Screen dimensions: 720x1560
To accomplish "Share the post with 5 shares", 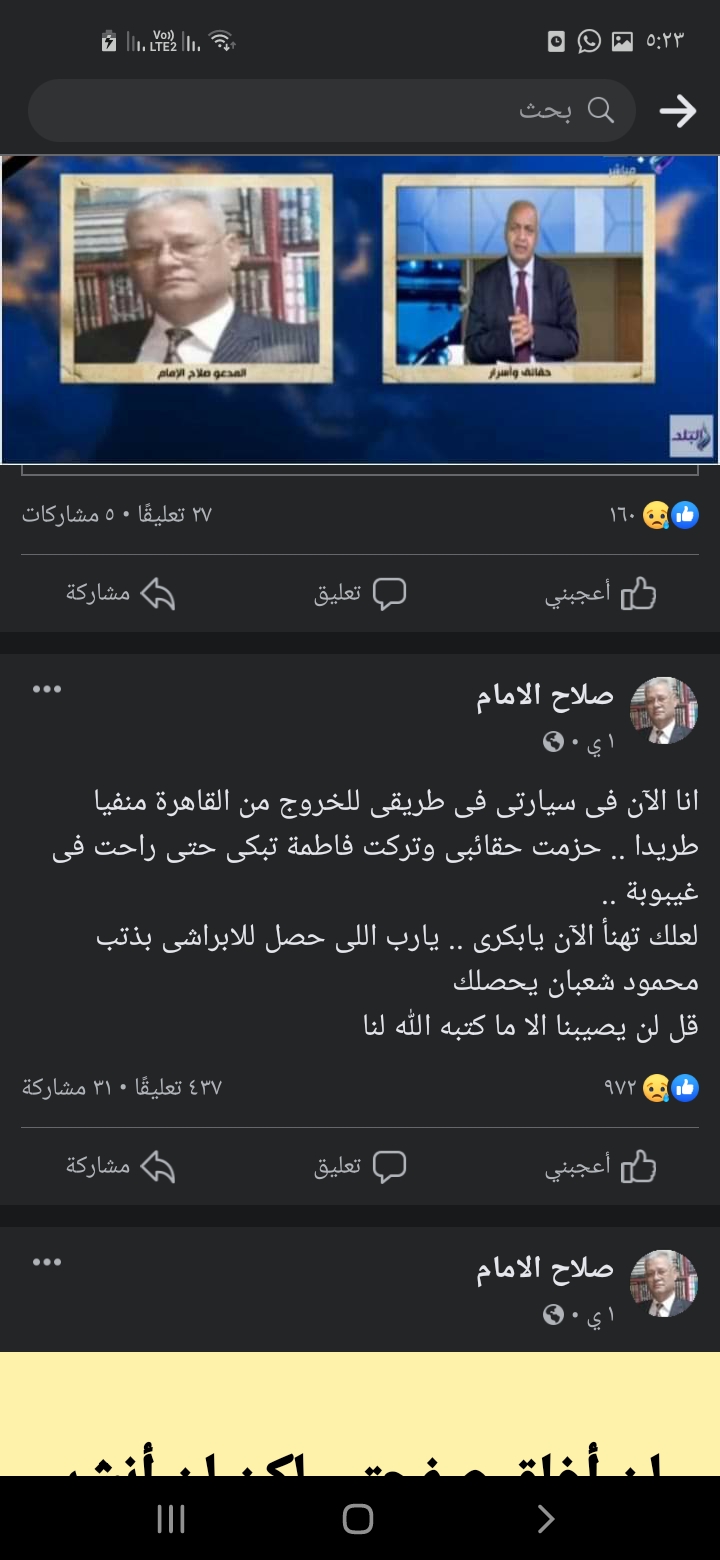I will 120,594.
